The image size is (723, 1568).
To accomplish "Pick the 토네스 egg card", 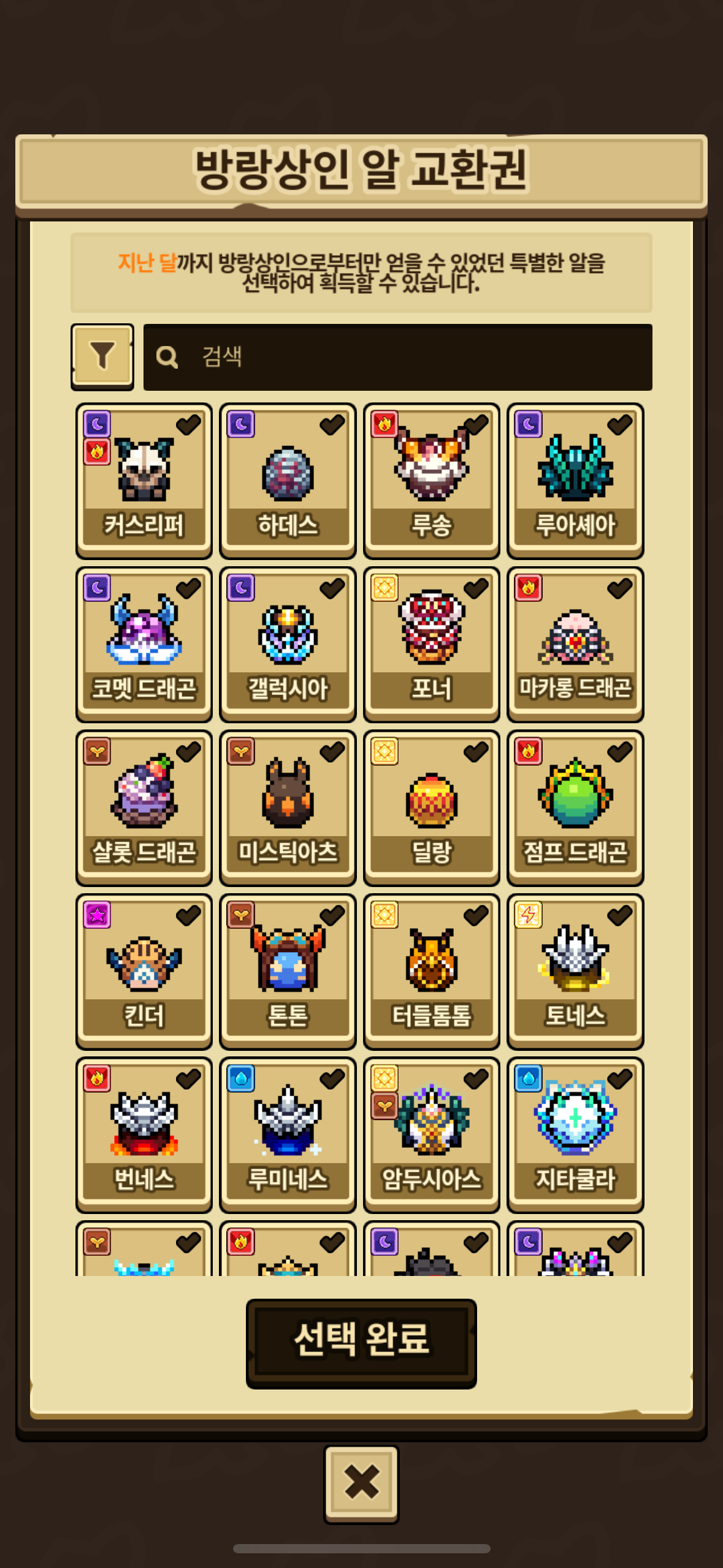I will [575, 972].
